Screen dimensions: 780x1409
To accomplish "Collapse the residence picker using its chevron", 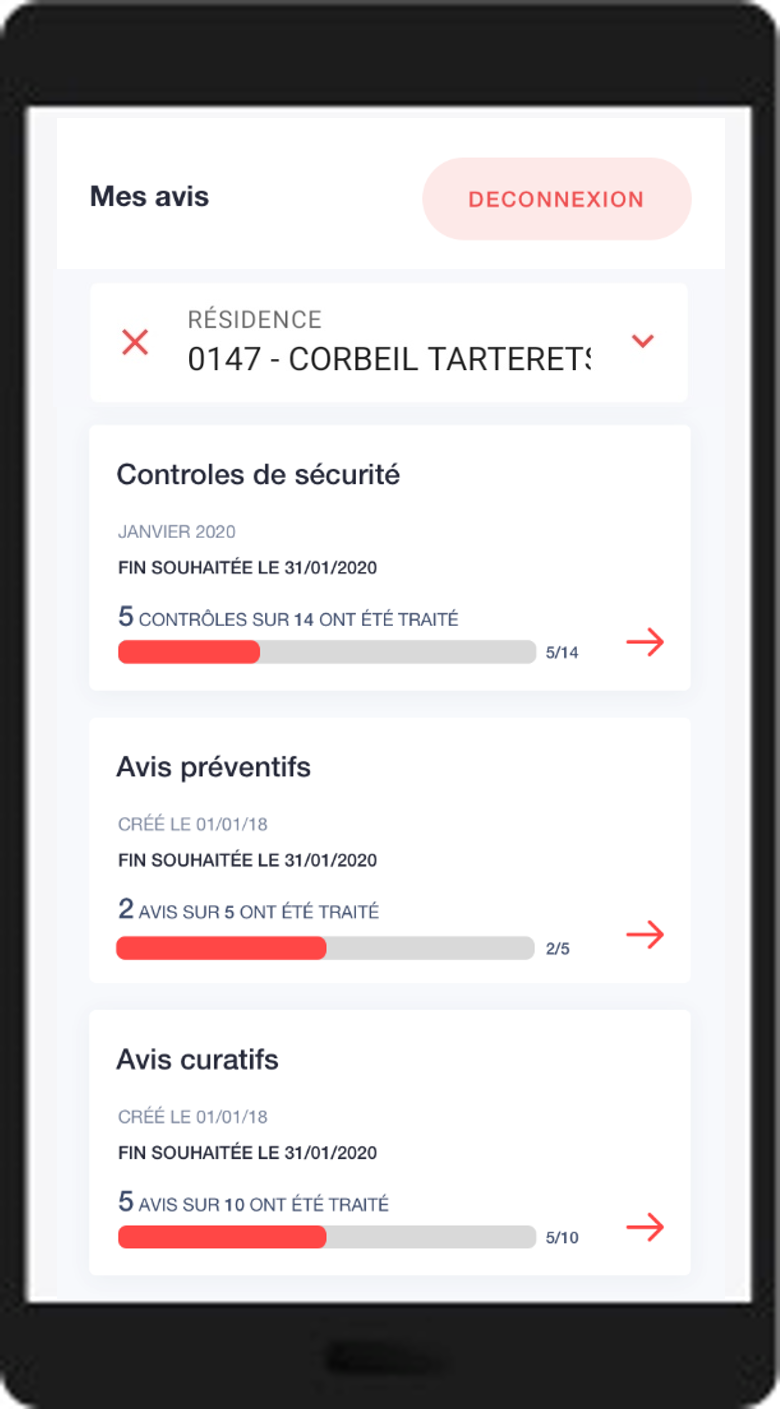I will coord(643,341).
